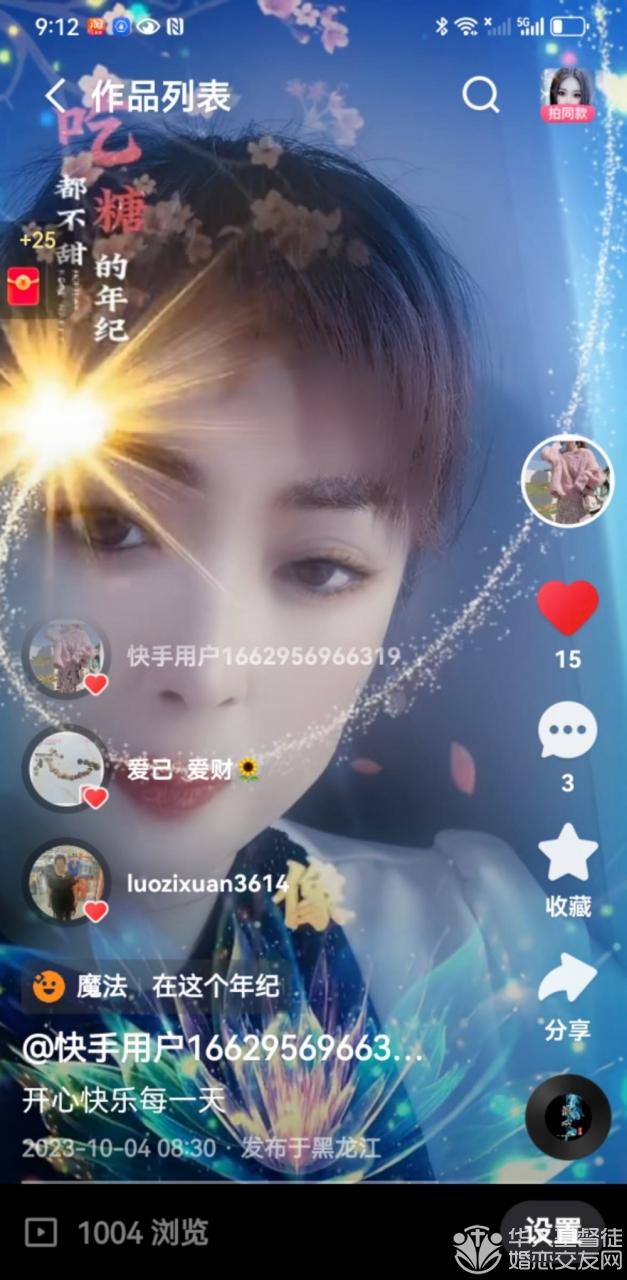The image size is (627, 1280).
Task: Open the 设置 button
Action: tap(553, 1231)
